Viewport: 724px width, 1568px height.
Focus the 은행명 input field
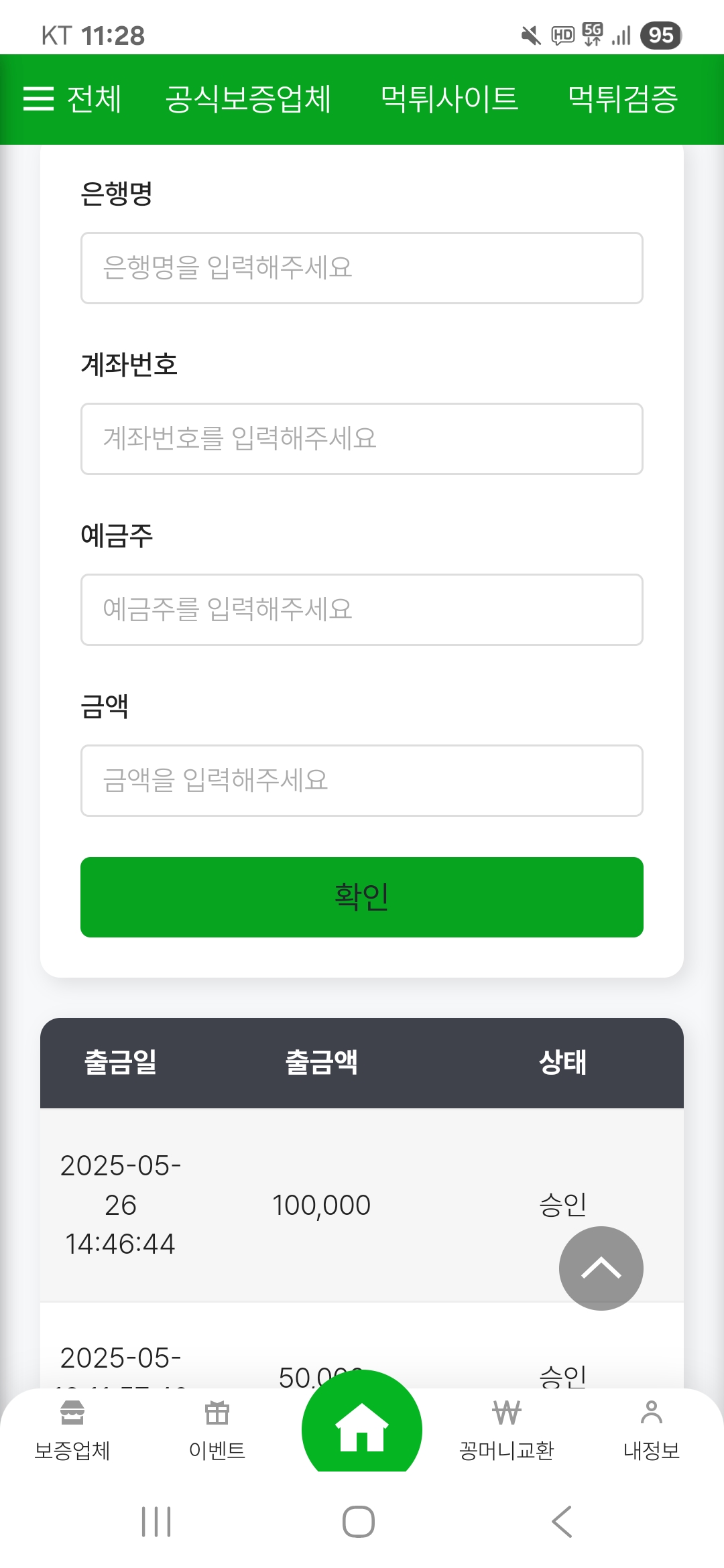[362, 268]
